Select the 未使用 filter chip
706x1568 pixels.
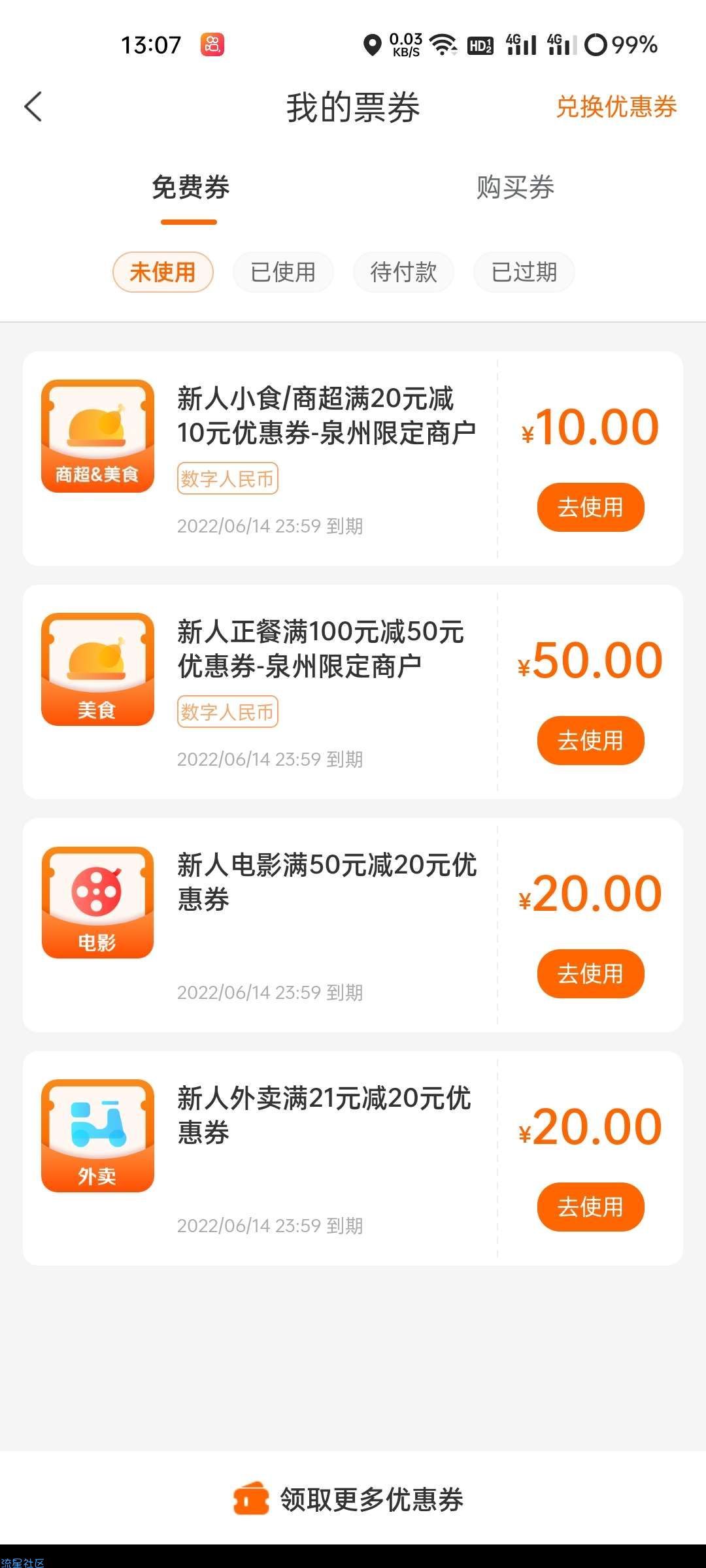coord(163,272)
